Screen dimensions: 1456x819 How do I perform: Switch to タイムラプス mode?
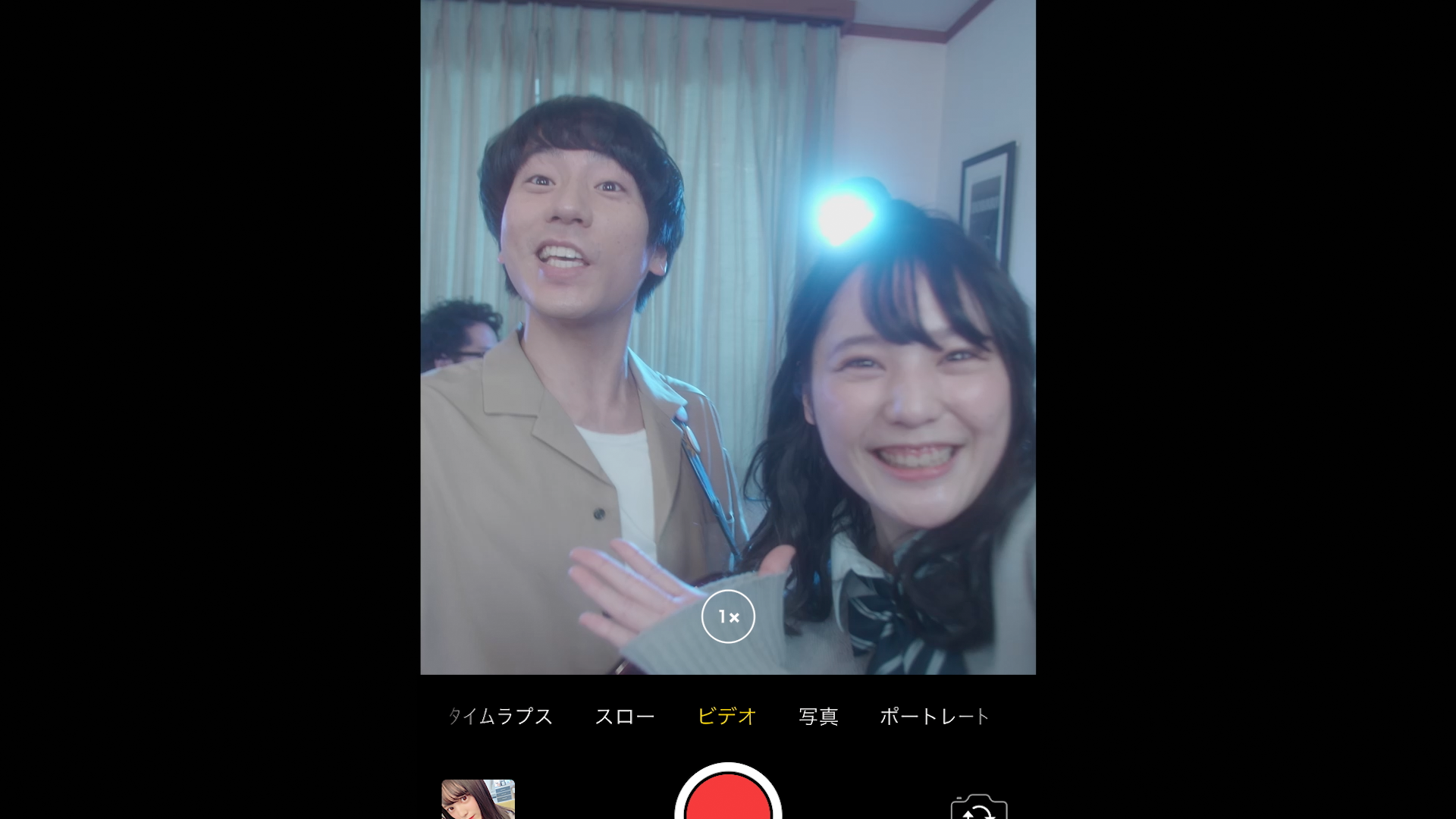[x=500, y=716]
